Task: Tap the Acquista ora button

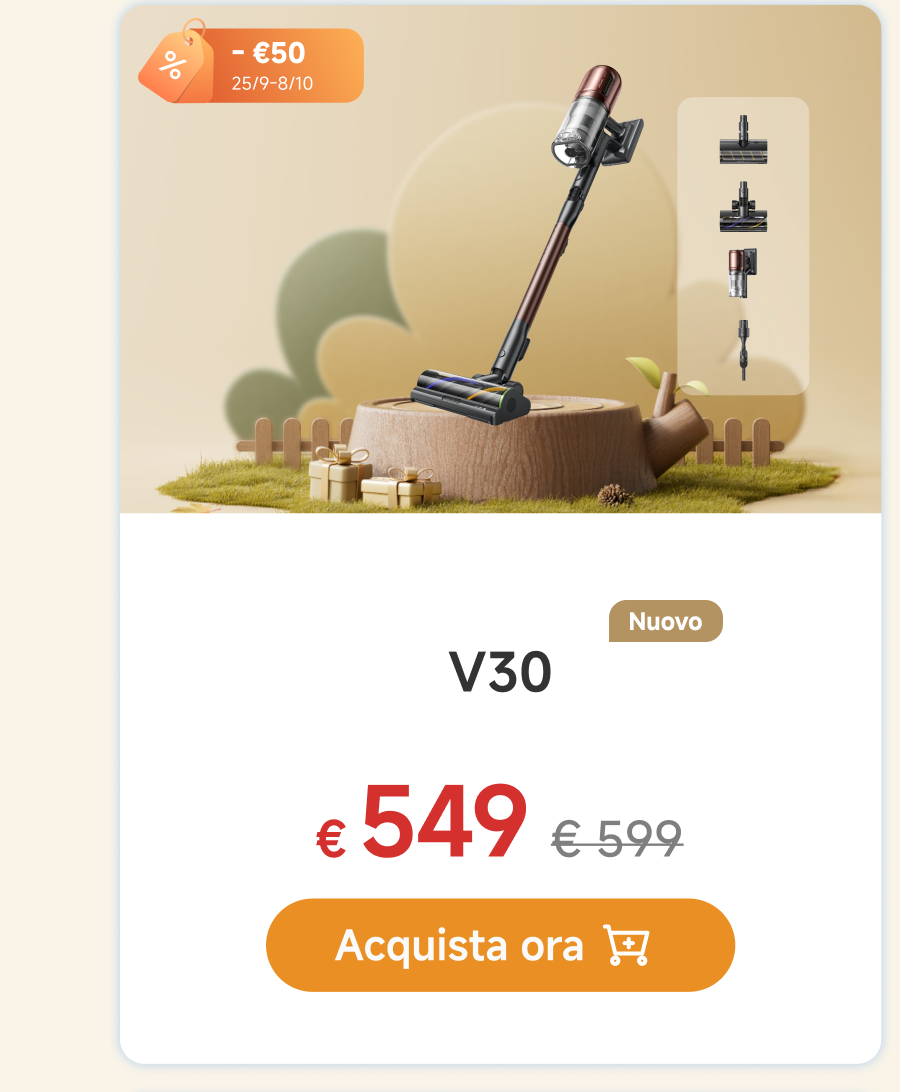Action: [500, 945]
